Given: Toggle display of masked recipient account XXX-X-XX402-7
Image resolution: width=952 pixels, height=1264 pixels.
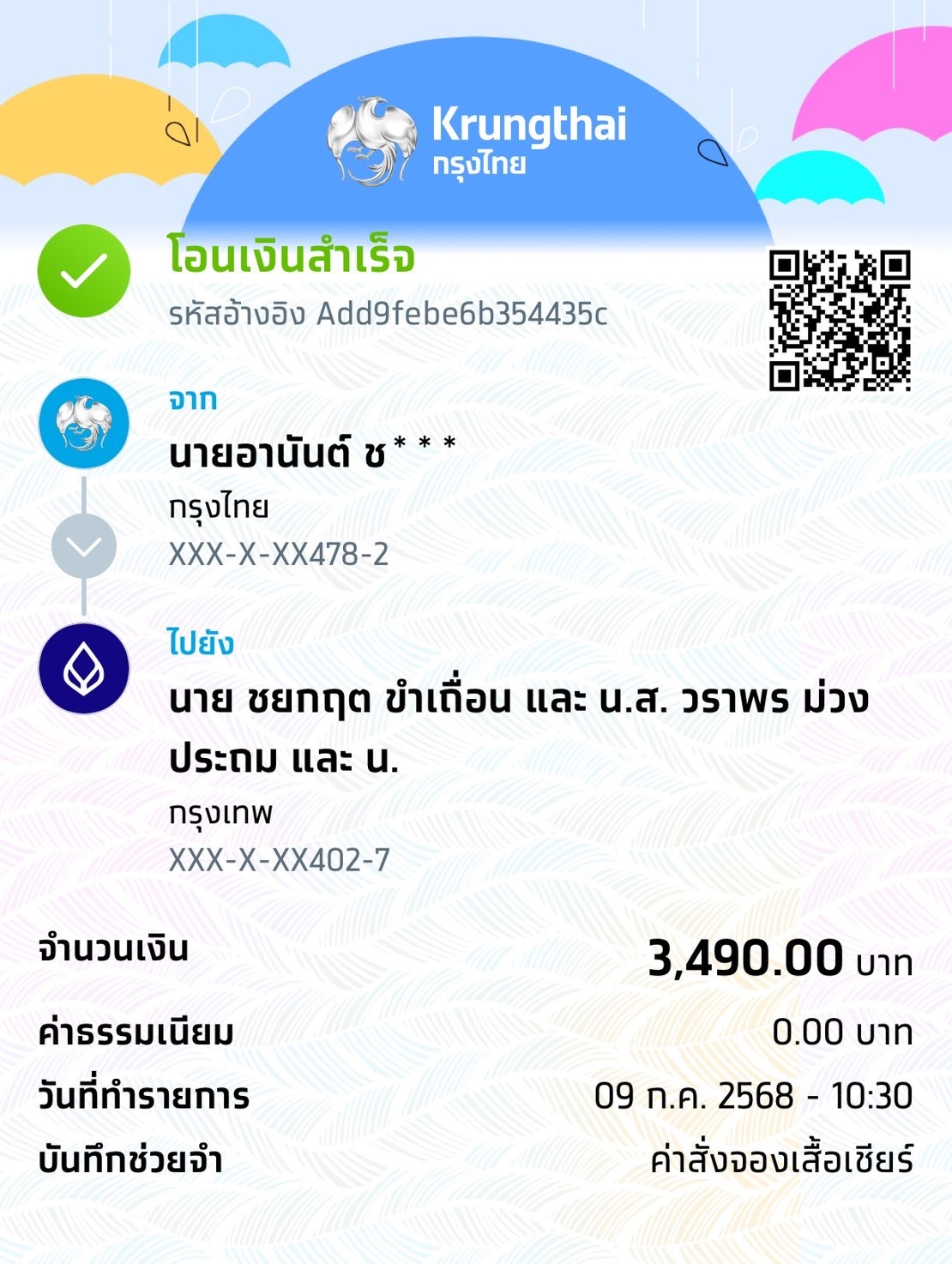Looking at the screenshot, I should [x=279, y=858].
